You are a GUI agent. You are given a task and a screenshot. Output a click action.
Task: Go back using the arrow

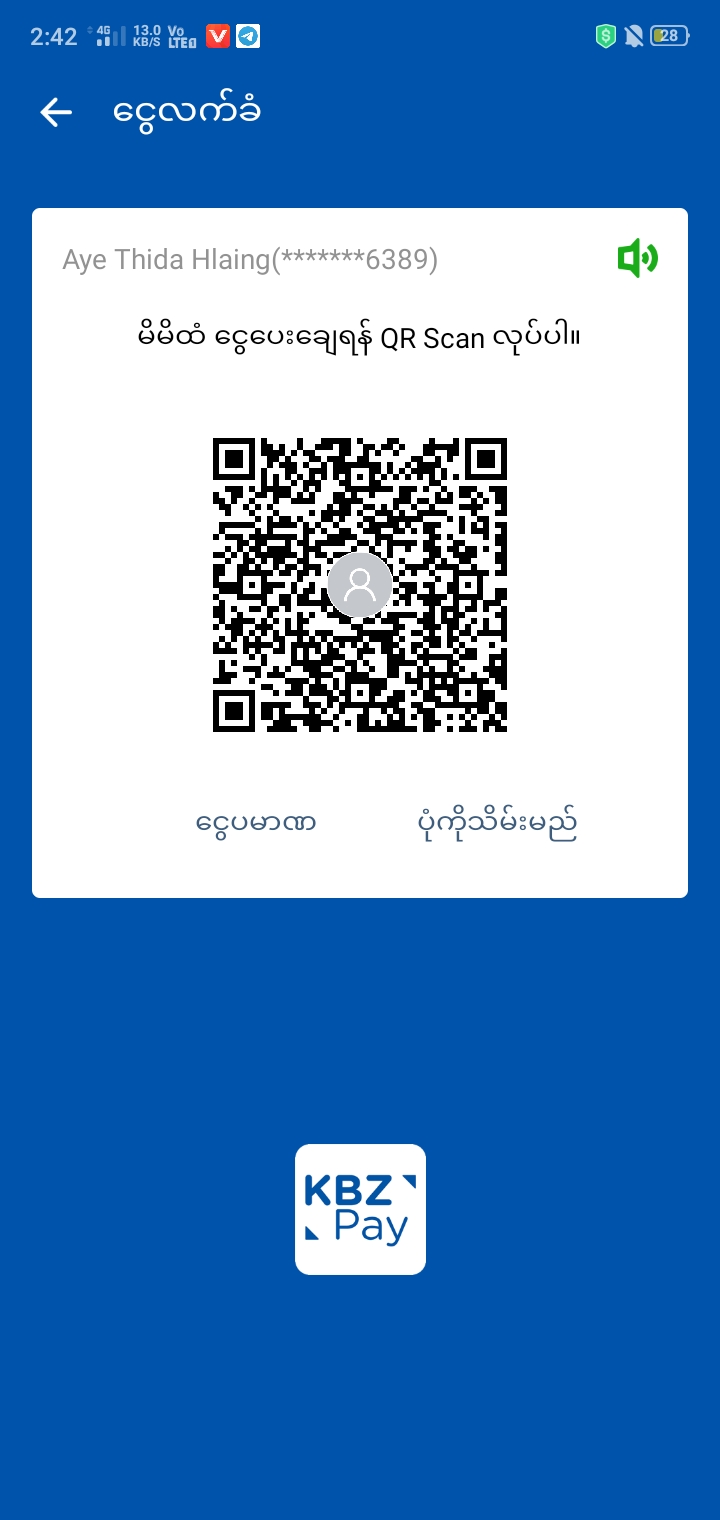click(x=56, y=112)
